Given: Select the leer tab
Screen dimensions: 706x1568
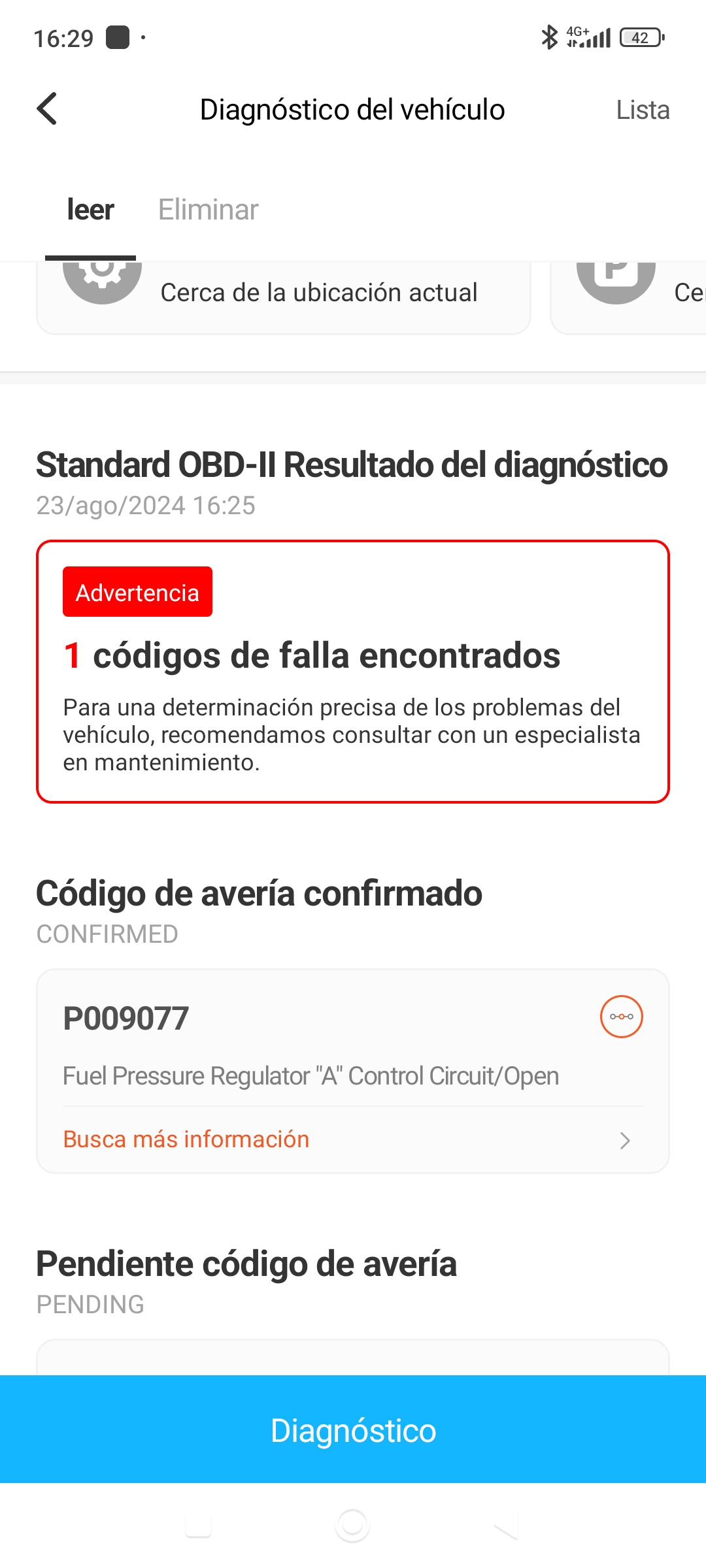Looking at the screenshot, I should coord(90,210).
